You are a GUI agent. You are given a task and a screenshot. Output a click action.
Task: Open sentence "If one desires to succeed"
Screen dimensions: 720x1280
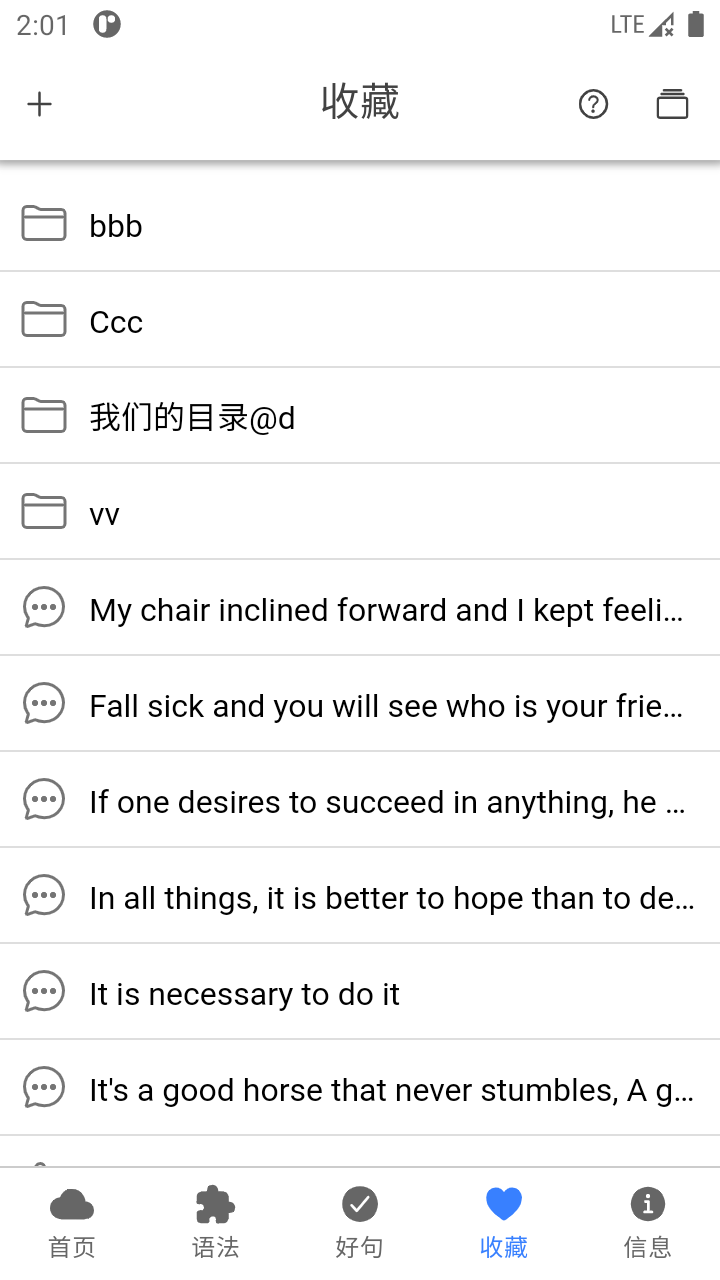point(360,800)
